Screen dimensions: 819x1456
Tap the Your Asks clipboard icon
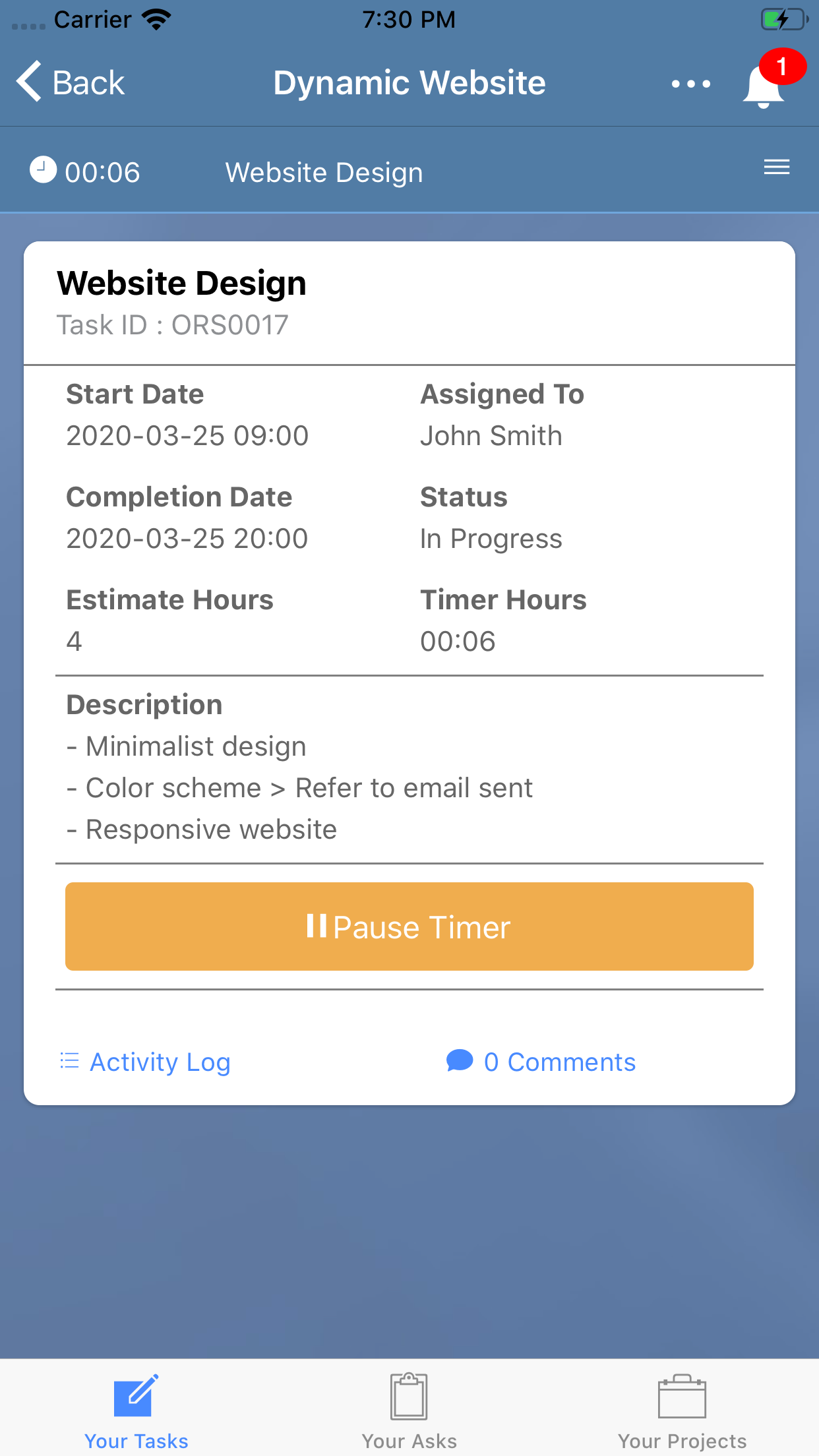(408, 1395)
